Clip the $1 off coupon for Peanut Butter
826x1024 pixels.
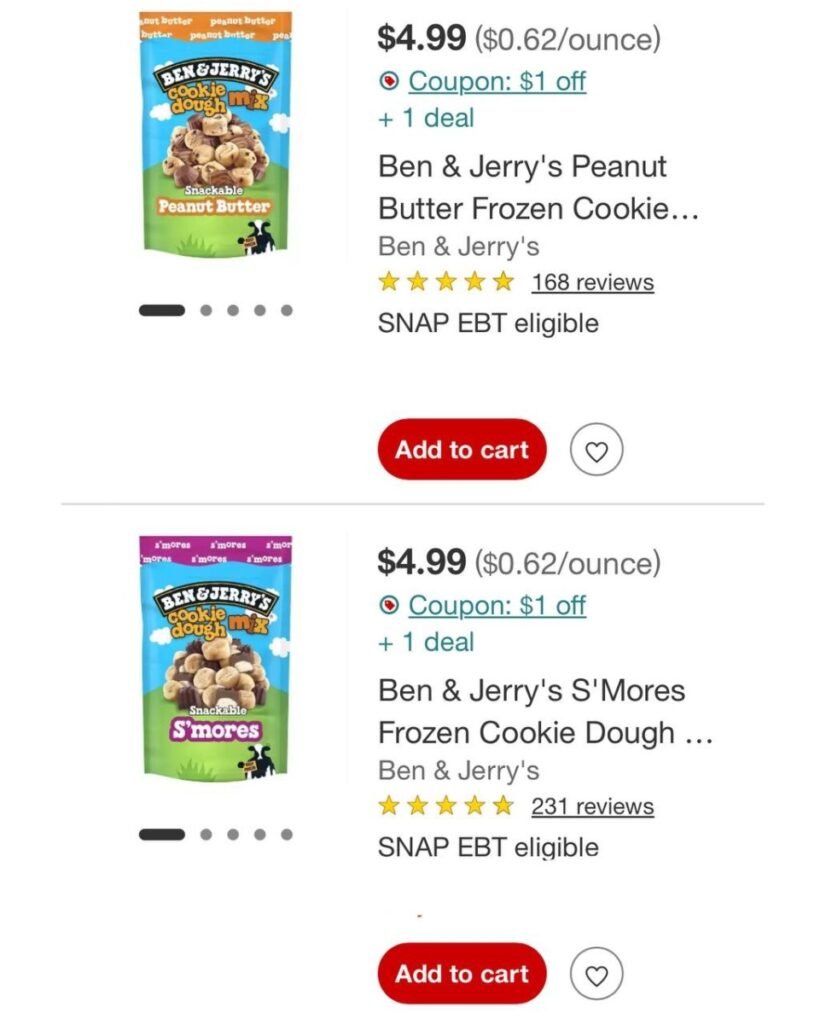click(496, 81)
